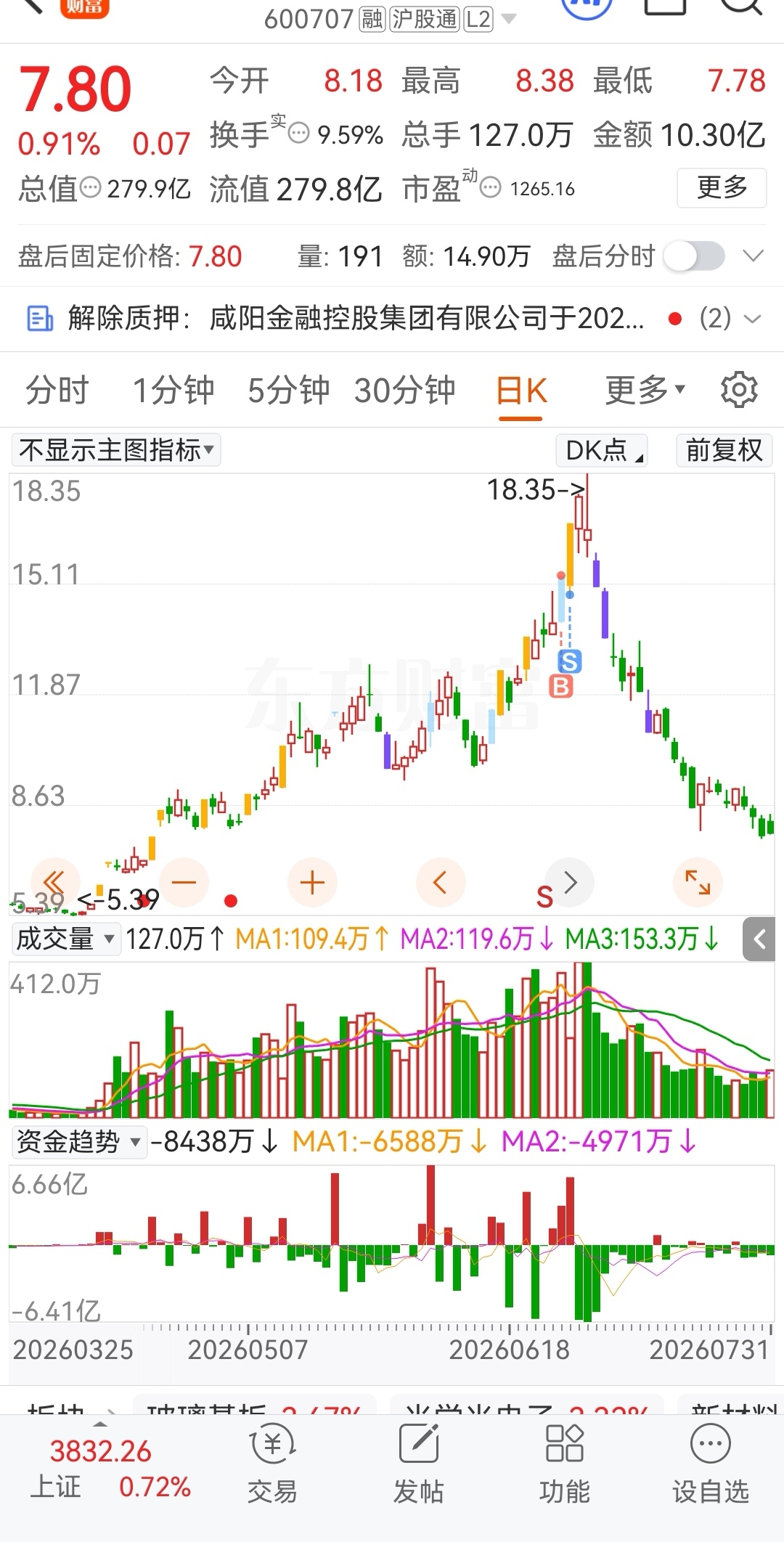The width and height of the screenshot is (784, 1542).
Task: Toggle the 盘后分时 switch
Action: 694,256
